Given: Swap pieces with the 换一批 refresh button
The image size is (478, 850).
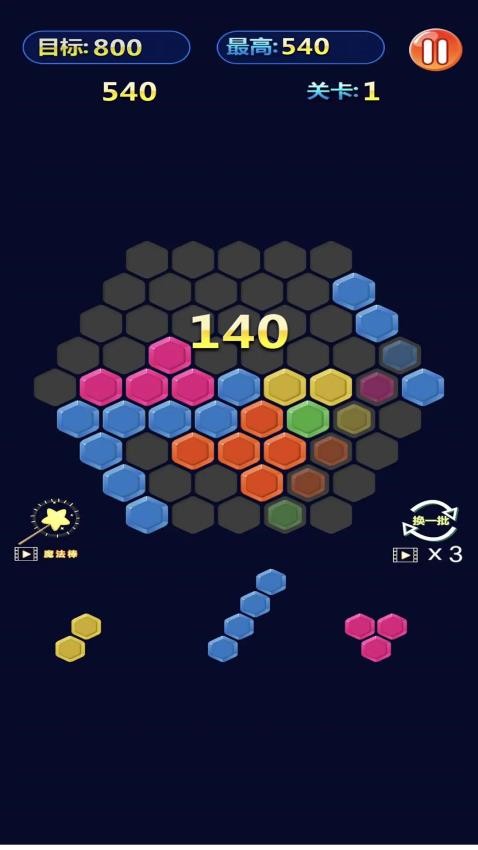Looking at the screenshot, I should point(431,521).
